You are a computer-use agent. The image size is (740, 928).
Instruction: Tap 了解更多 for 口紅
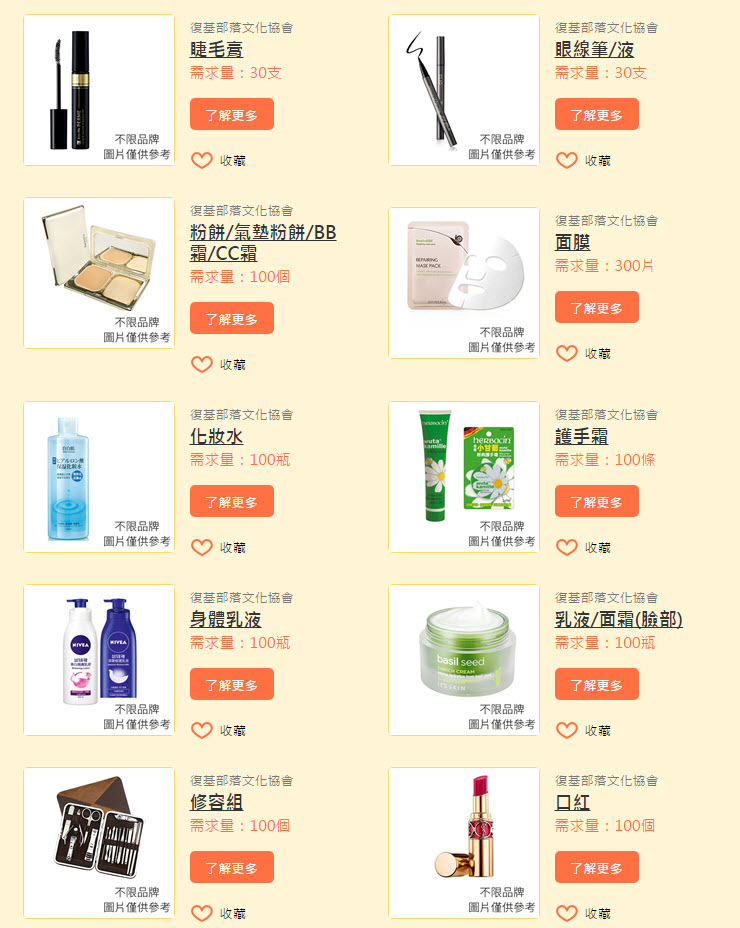point(596,868)
